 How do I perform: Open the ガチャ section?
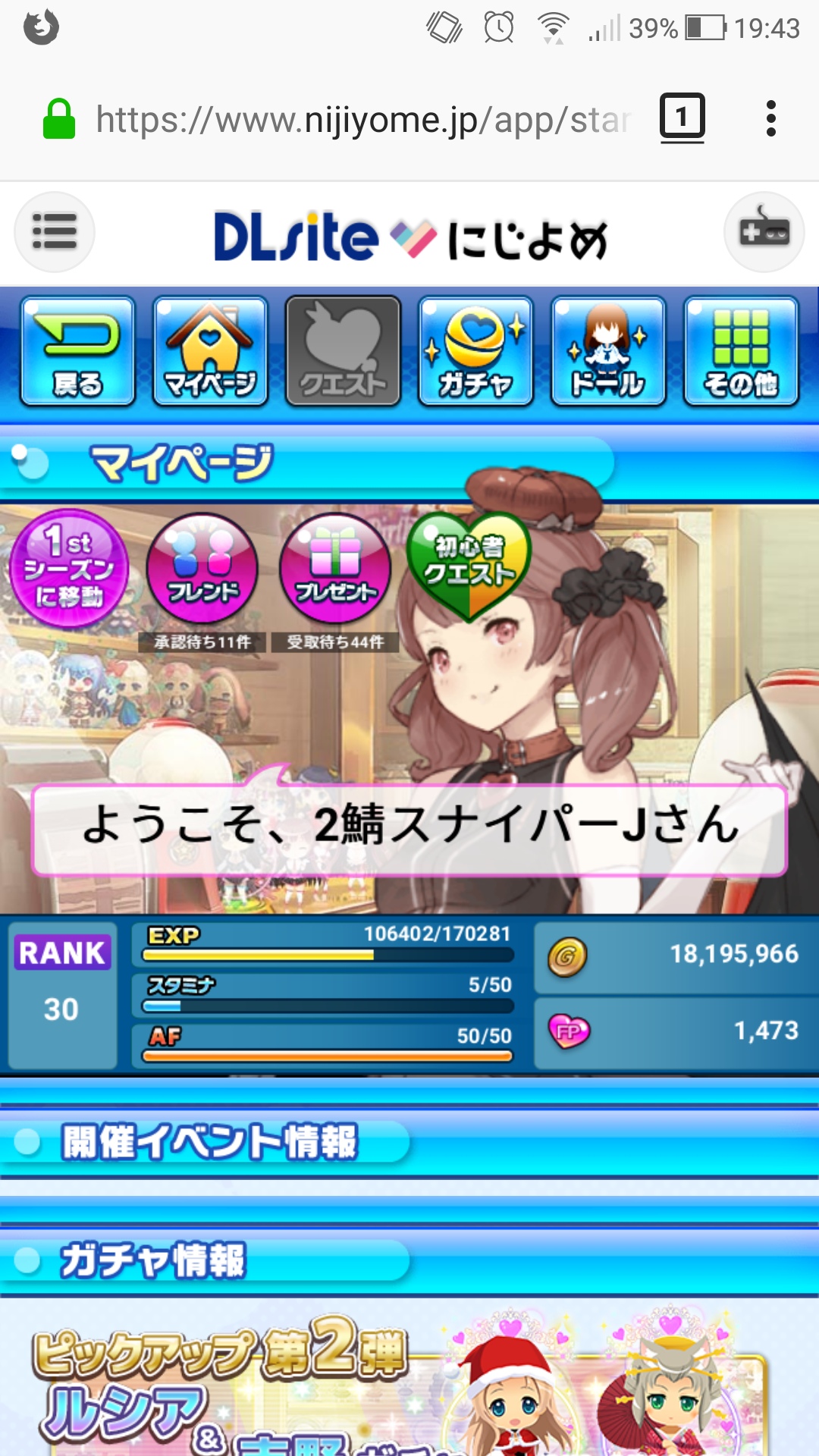pos(475,351)
